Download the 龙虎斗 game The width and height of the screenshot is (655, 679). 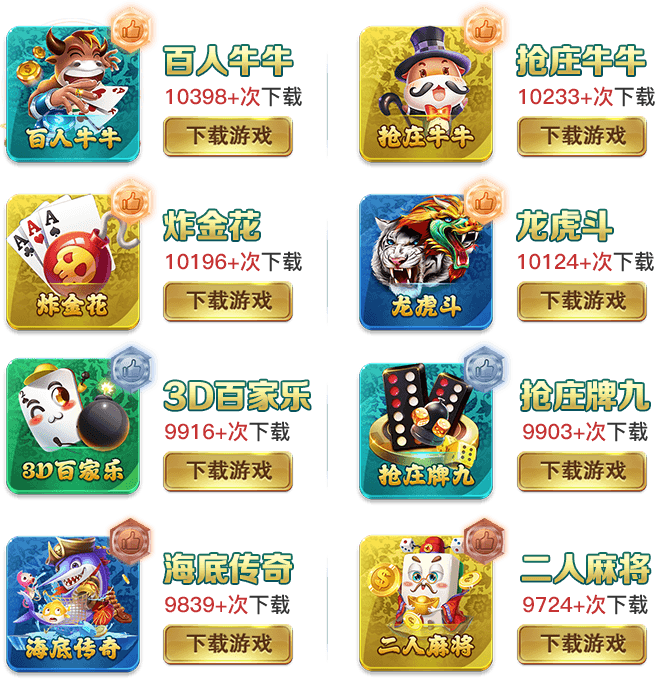583,300
